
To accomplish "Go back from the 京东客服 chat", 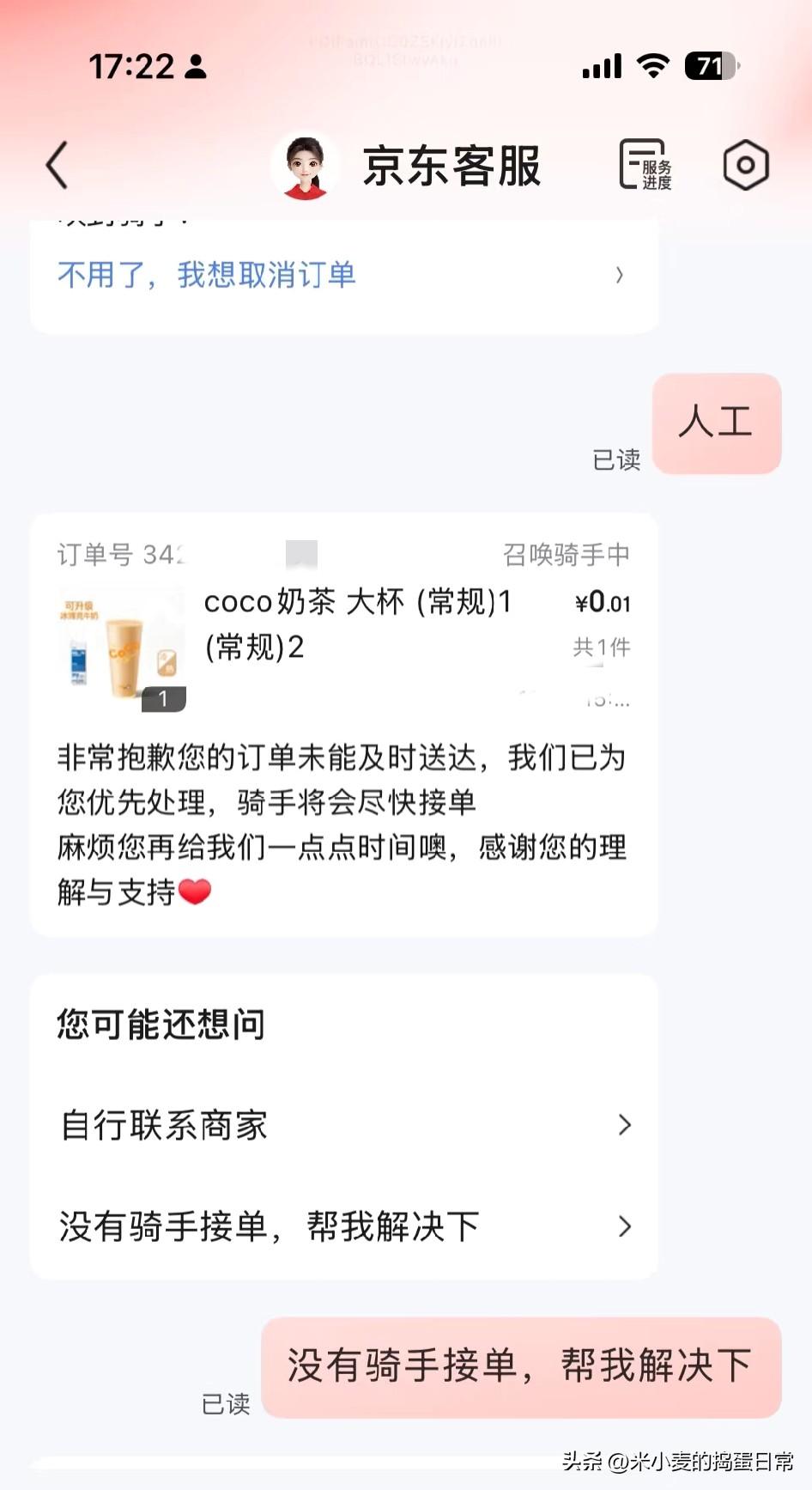I will (x=58, y=165).
